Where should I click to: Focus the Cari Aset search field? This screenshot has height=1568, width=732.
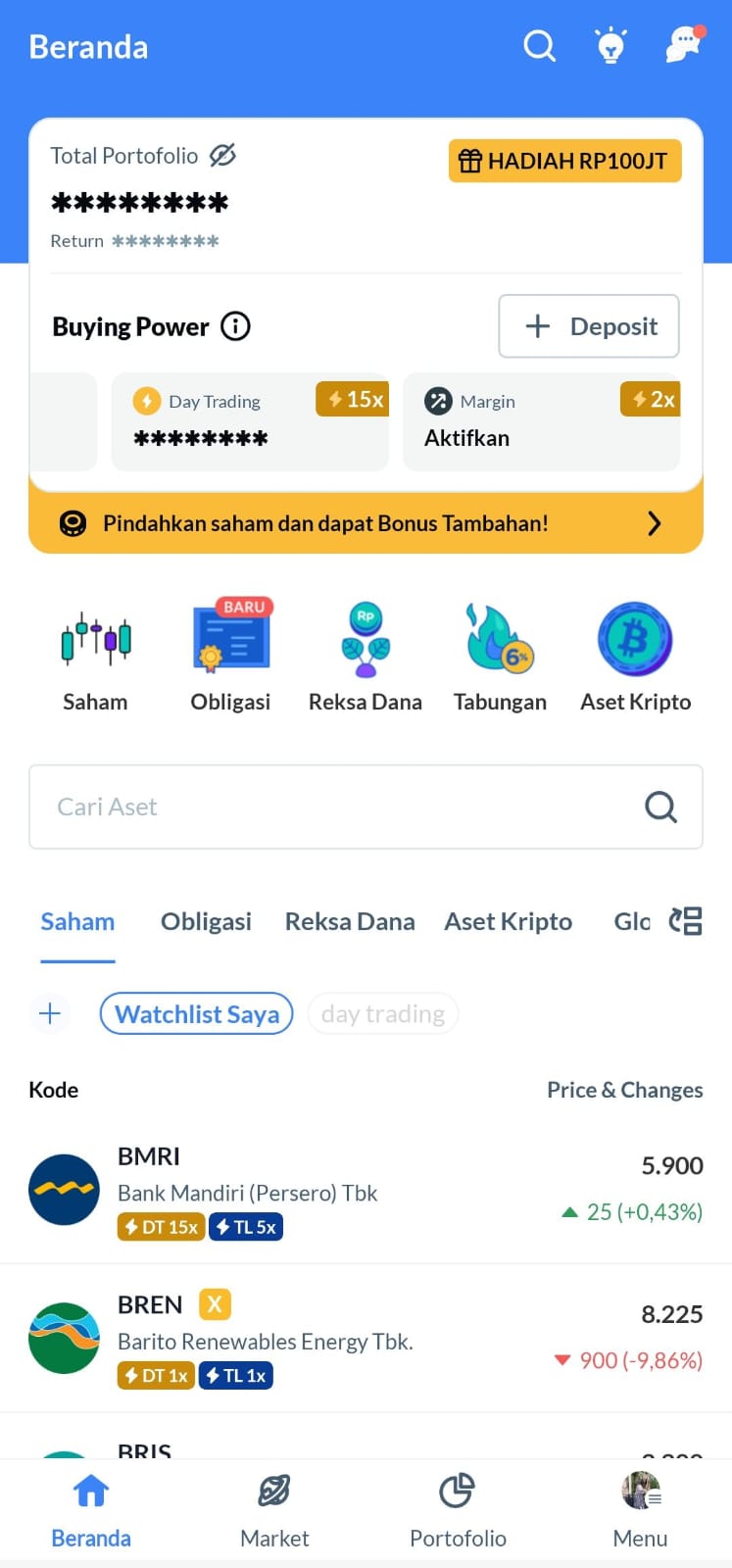click(366, 807)
